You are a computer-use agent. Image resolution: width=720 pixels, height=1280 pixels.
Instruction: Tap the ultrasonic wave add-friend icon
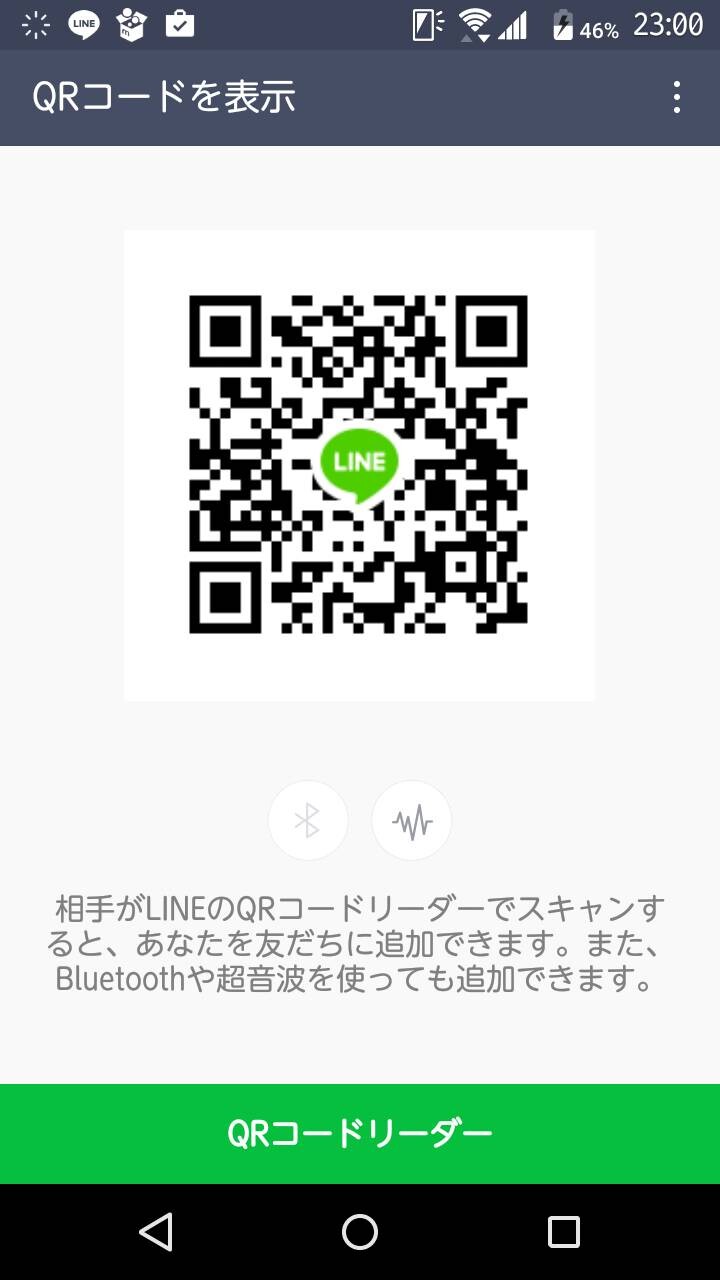(412, 821)
